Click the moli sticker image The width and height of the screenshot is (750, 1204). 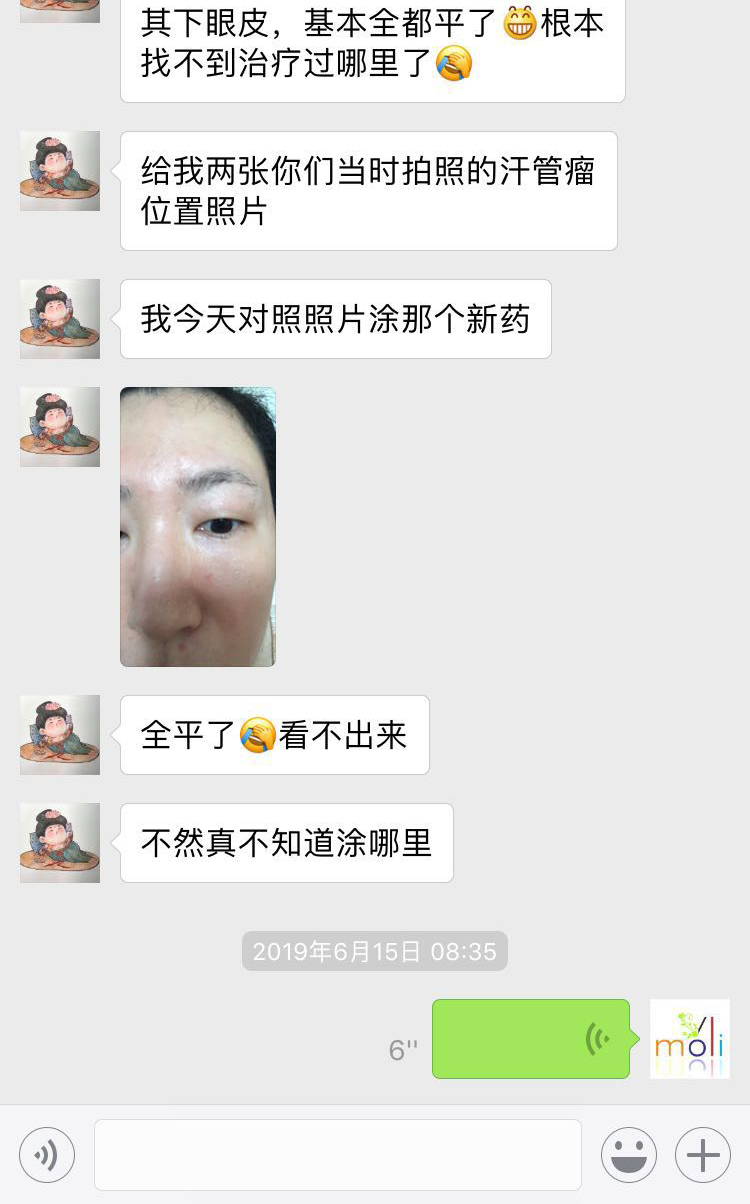[690, 1039]
